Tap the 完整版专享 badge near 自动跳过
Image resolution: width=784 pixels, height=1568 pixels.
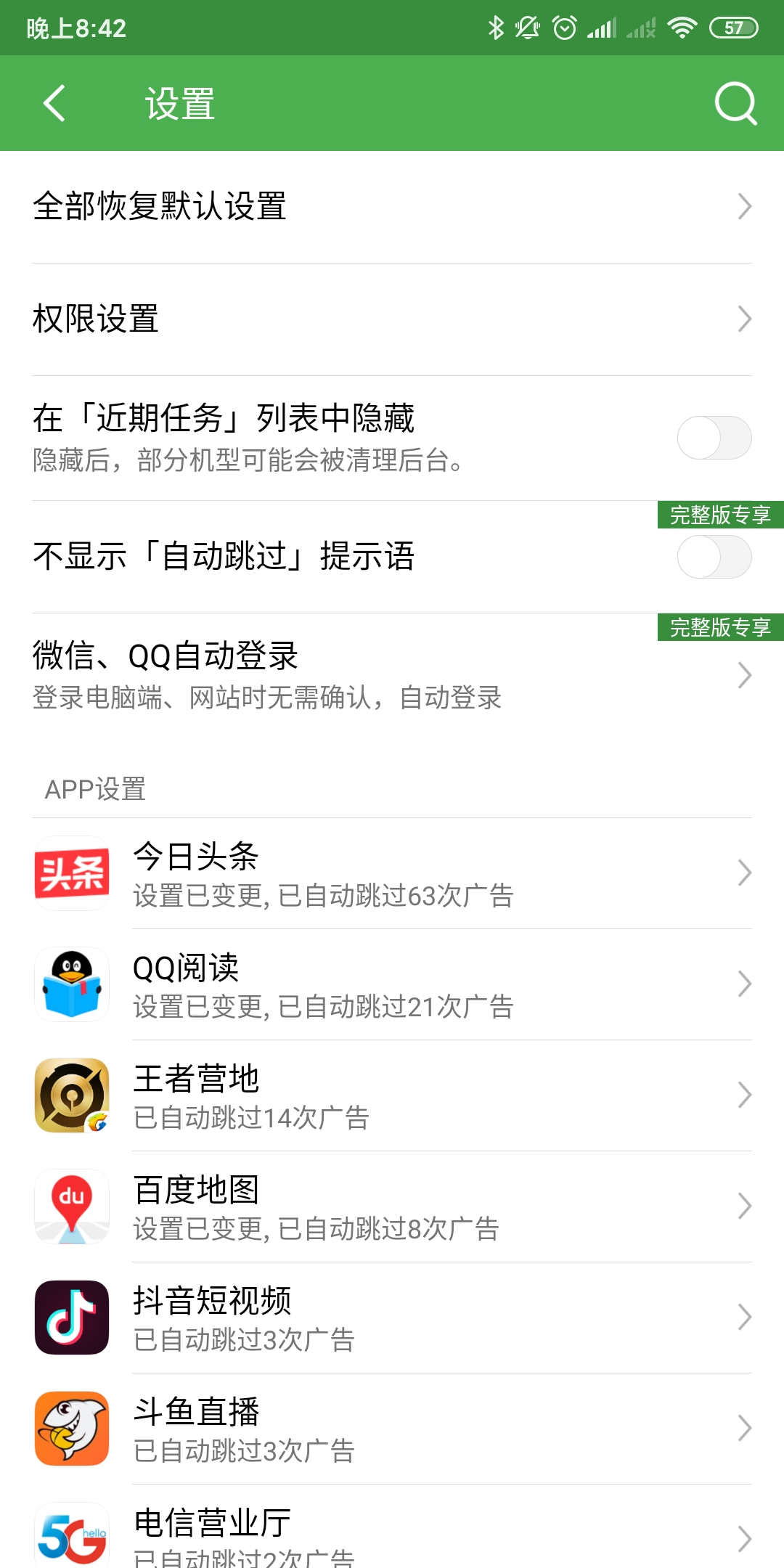click(x=721, y=515)
